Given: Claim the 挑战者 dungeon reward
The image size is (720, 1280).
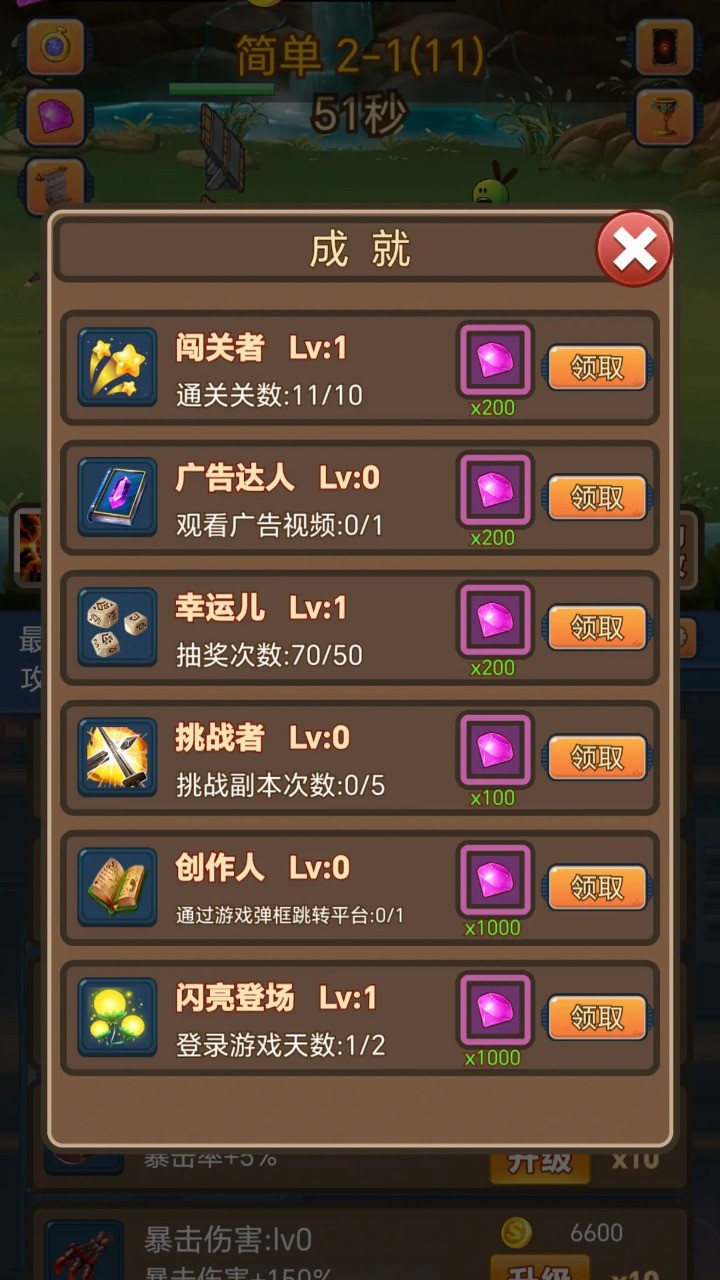Looking at the screenshot, I should coord(597,758).
